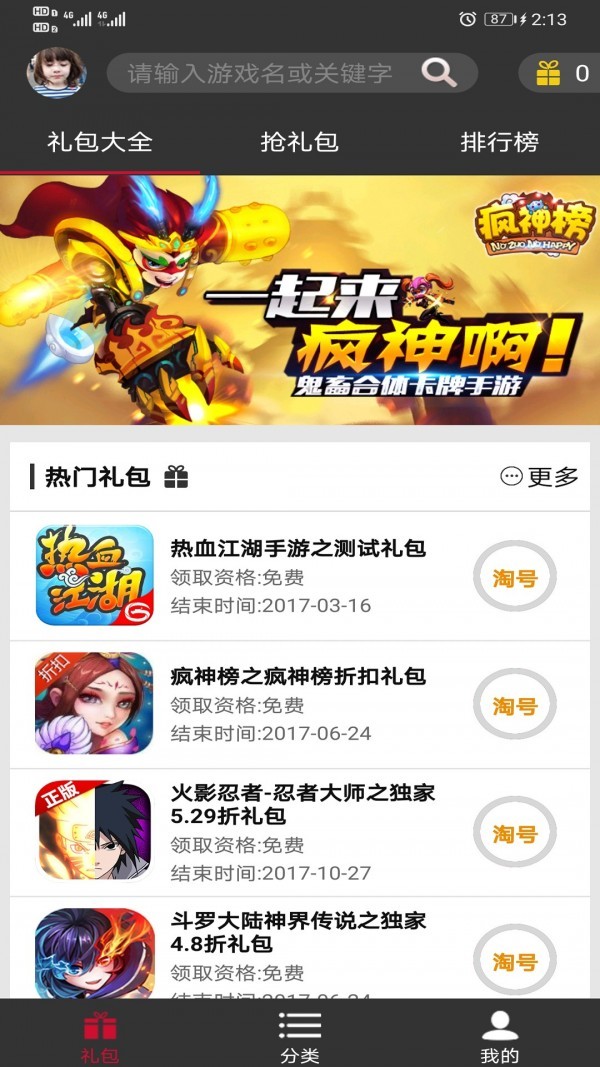600x1067 pixels.
Task: Open 斗罗大陆神界传说 gift details
Action: pos(298,932)
